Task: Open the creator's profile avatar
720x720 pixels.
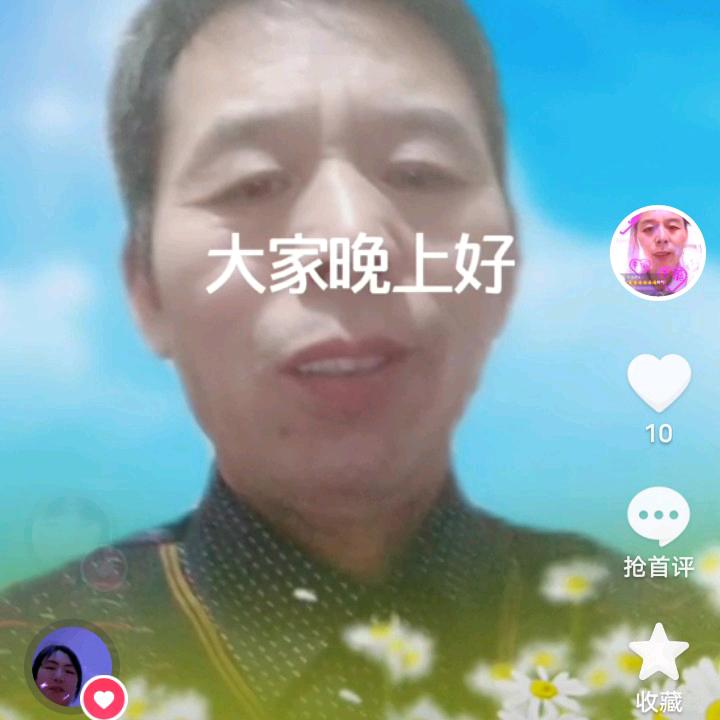Action: click(x=658, y=253)
